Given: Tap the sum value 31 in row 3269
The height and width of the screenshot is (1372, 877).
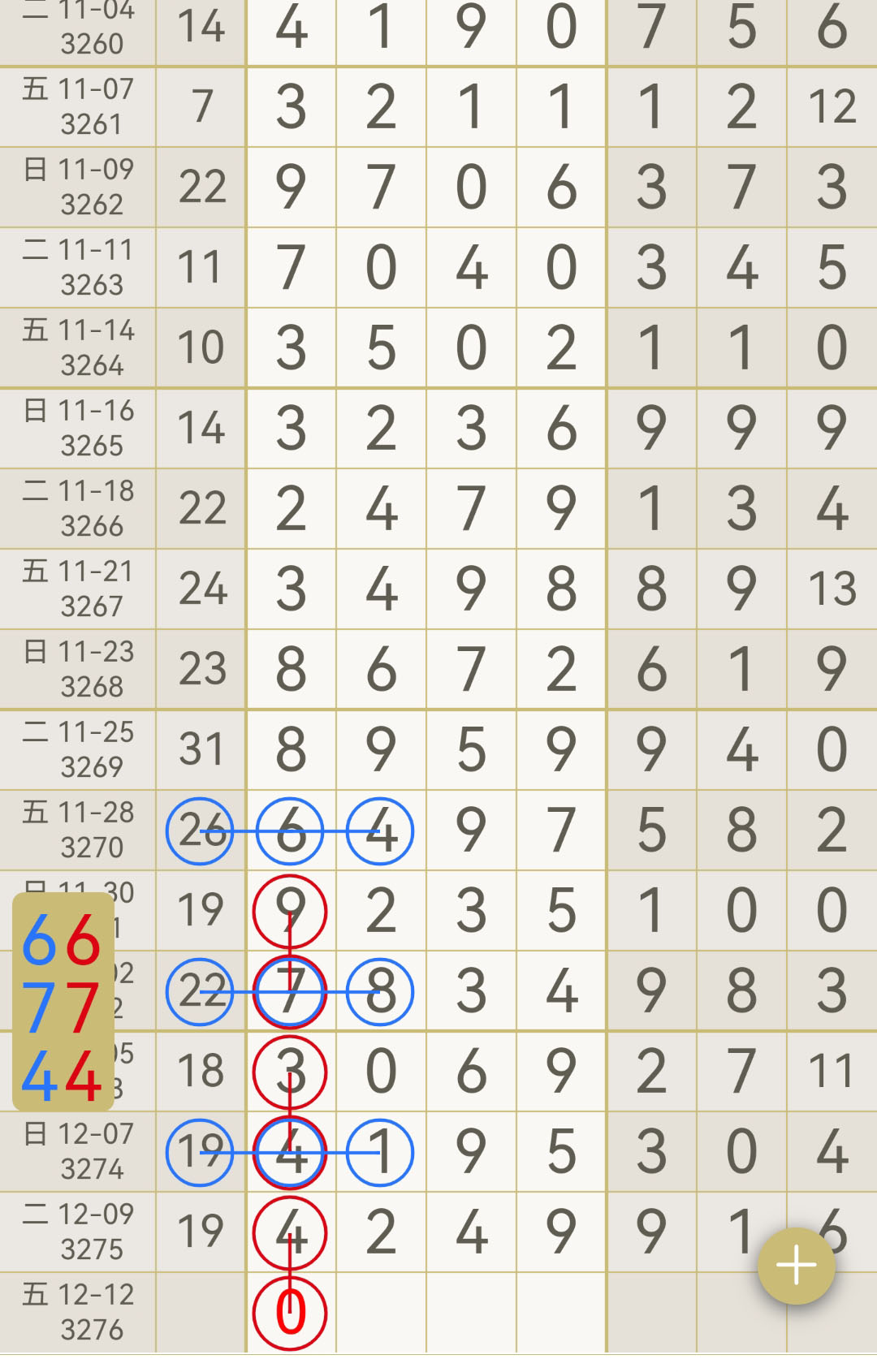Looking at the screenshot, I should click(200, 749).
